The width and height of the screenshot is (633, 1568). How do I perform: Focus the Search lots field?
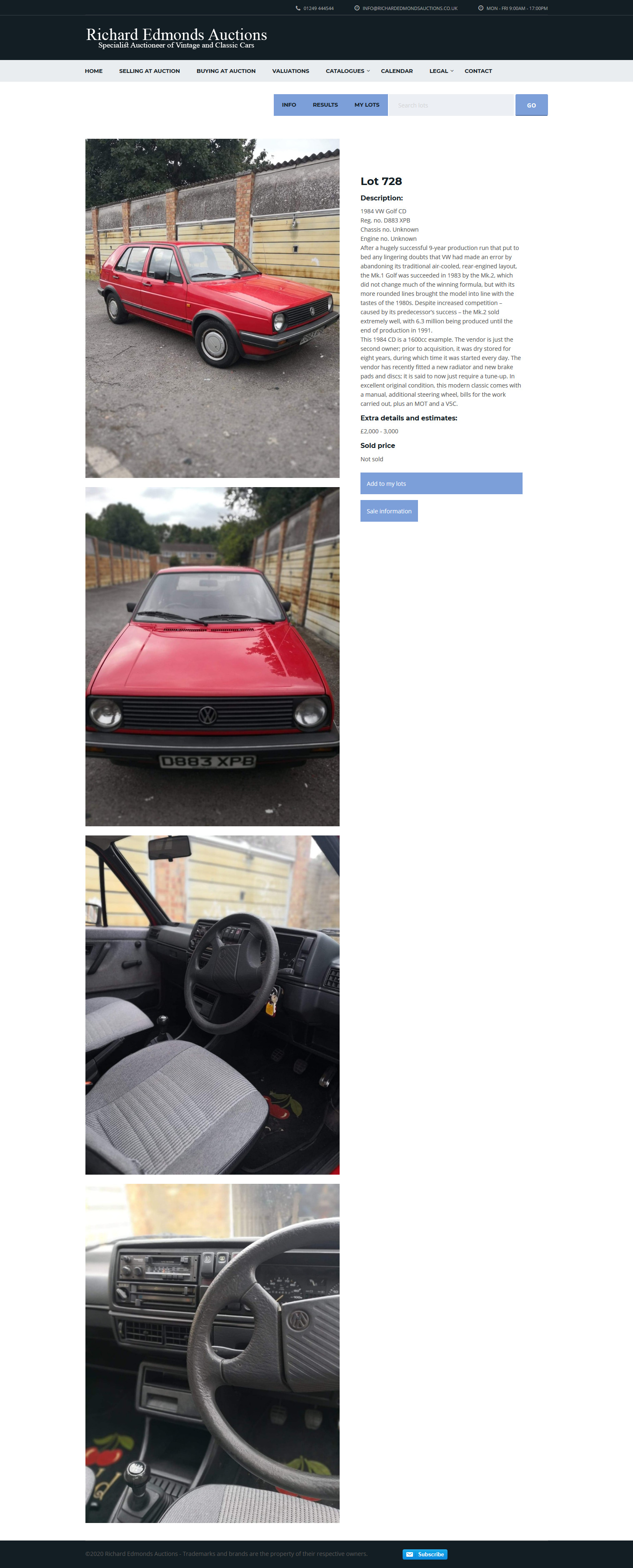450,105
